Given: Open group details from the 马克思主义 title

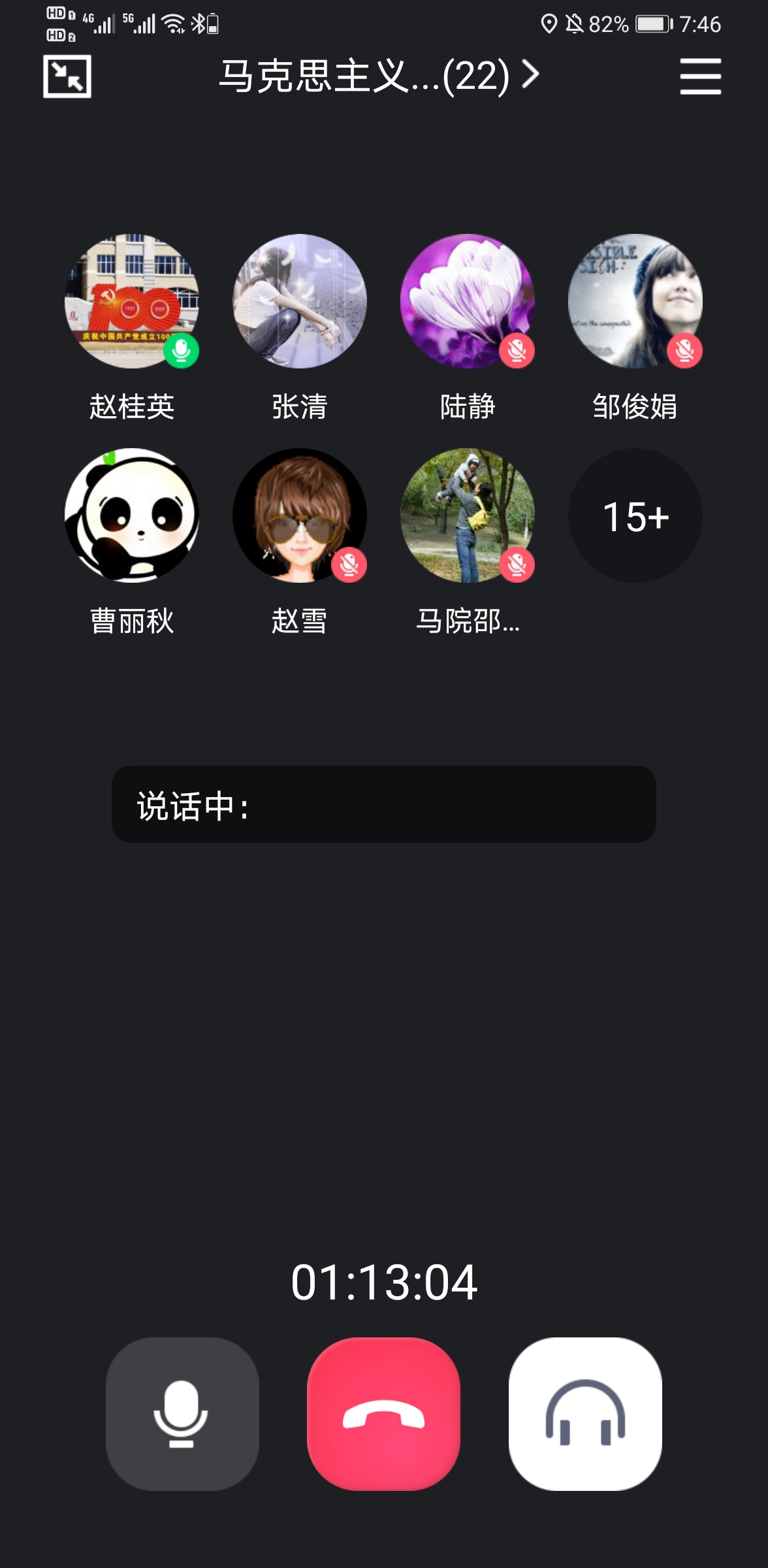Looking at the screenshot, I should tap(379, 76).
